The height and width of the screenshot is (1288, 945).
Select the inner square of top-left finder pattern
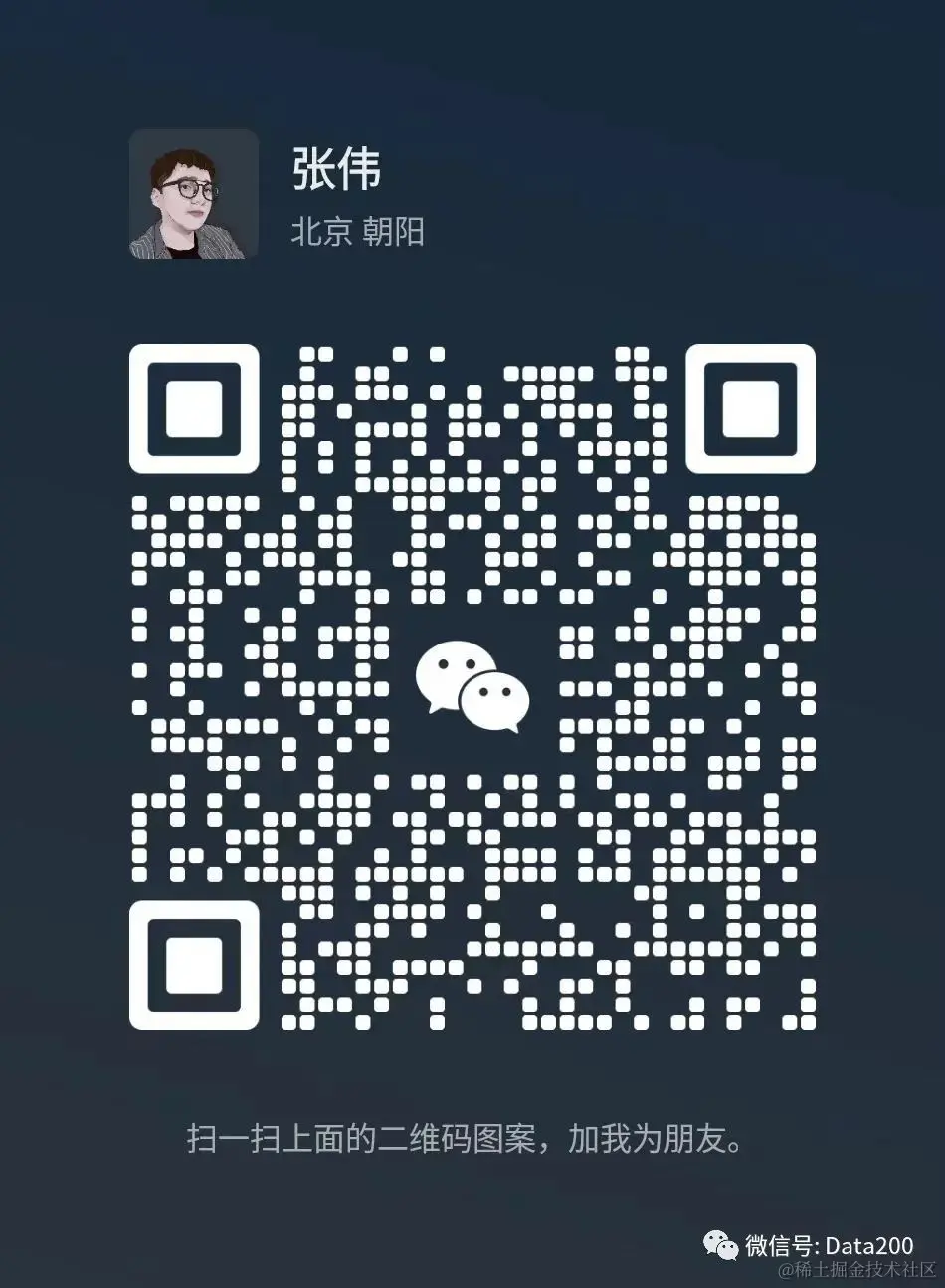pos(194,411)
